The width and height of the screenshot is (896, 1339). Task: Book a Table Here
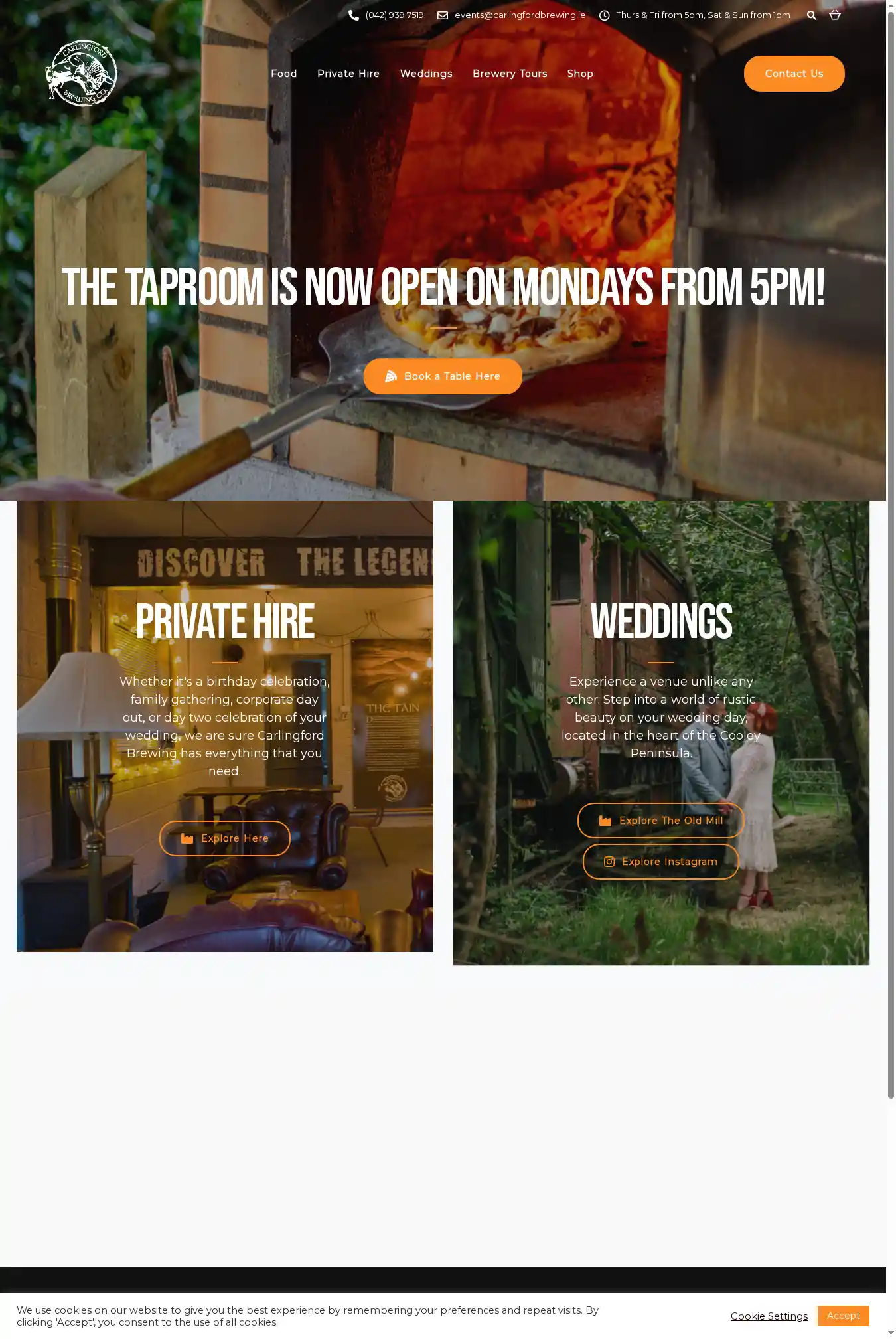coord(443,376)
